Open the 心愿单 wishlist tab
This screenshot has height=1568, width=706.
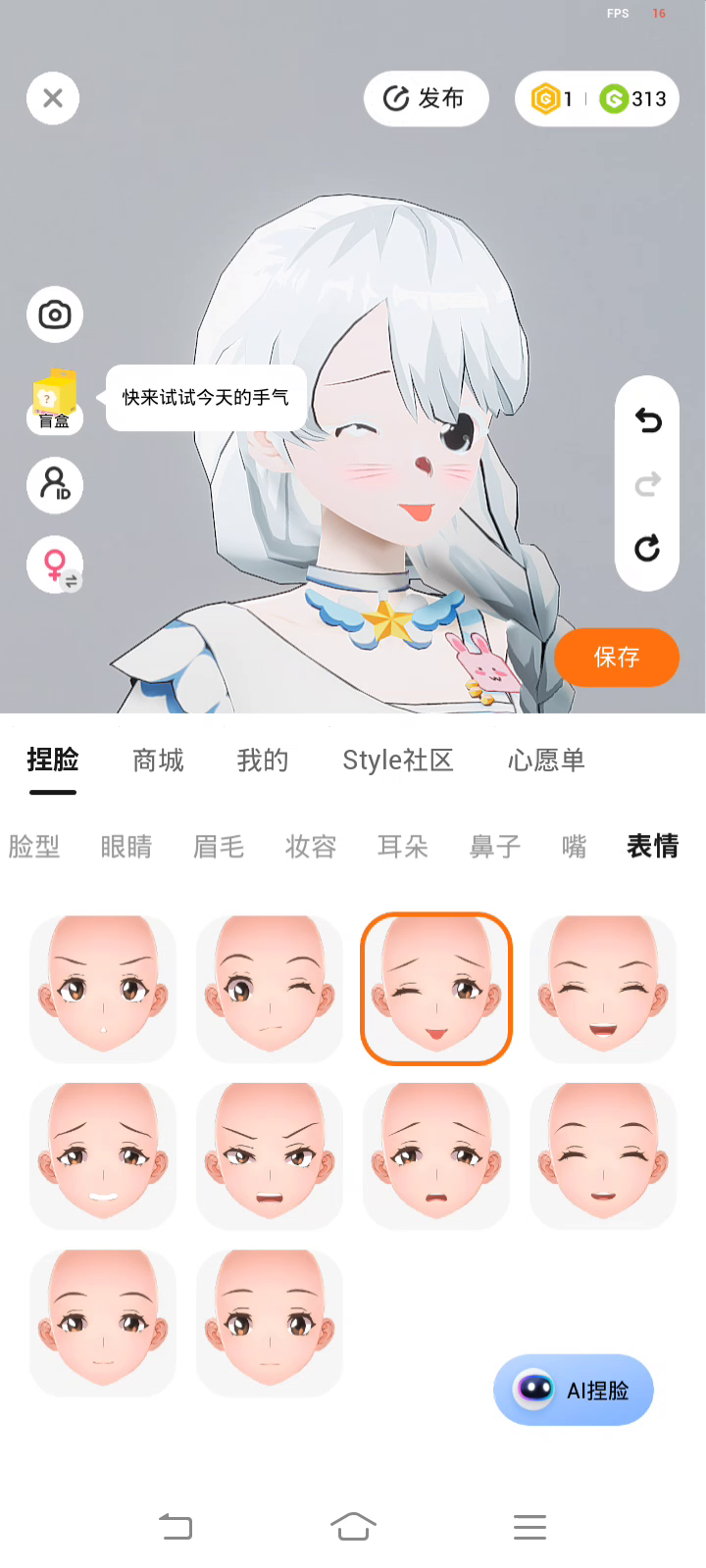(546, 760)
